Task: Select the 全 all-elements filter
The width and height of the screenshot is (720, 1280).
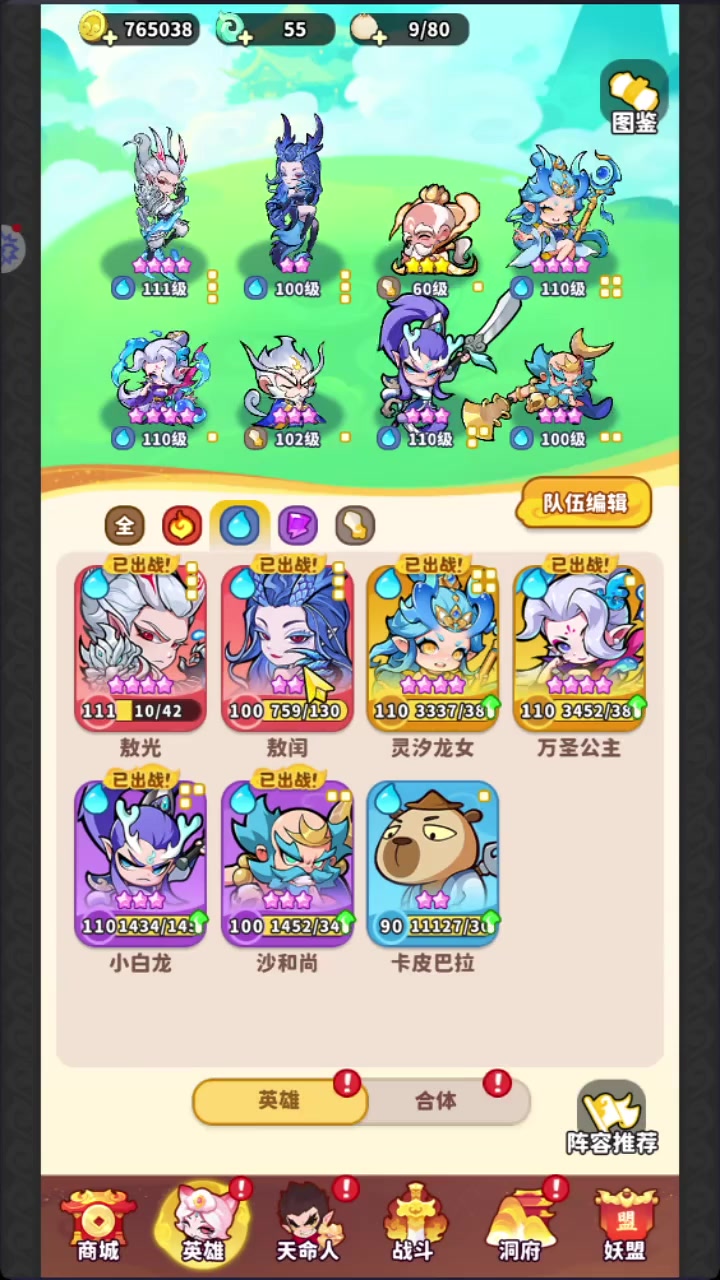Action: point(125,524)
